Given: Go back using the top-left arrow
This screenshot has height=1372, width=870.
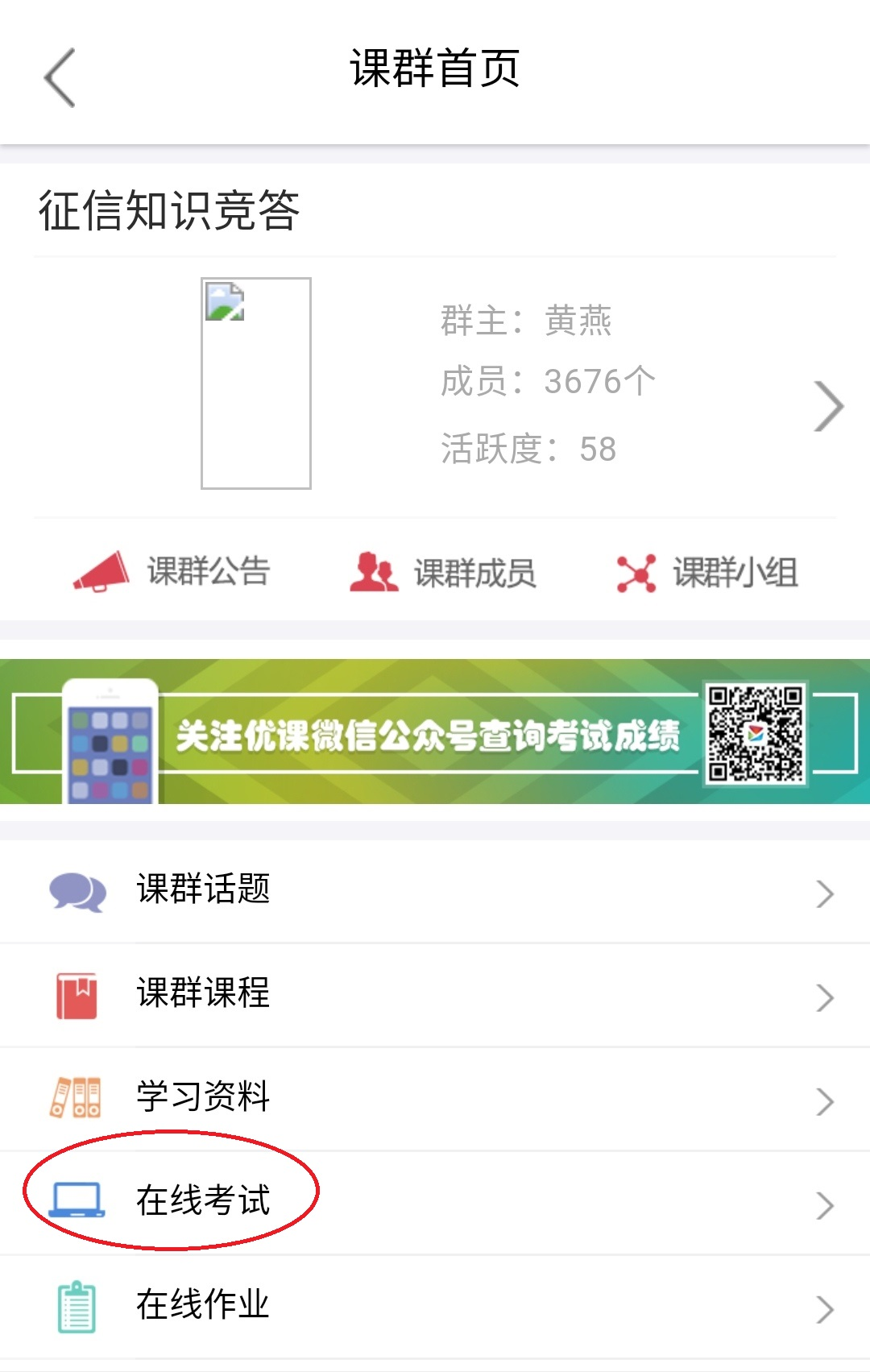Looking at the screenshot, I should pos(60,77).
